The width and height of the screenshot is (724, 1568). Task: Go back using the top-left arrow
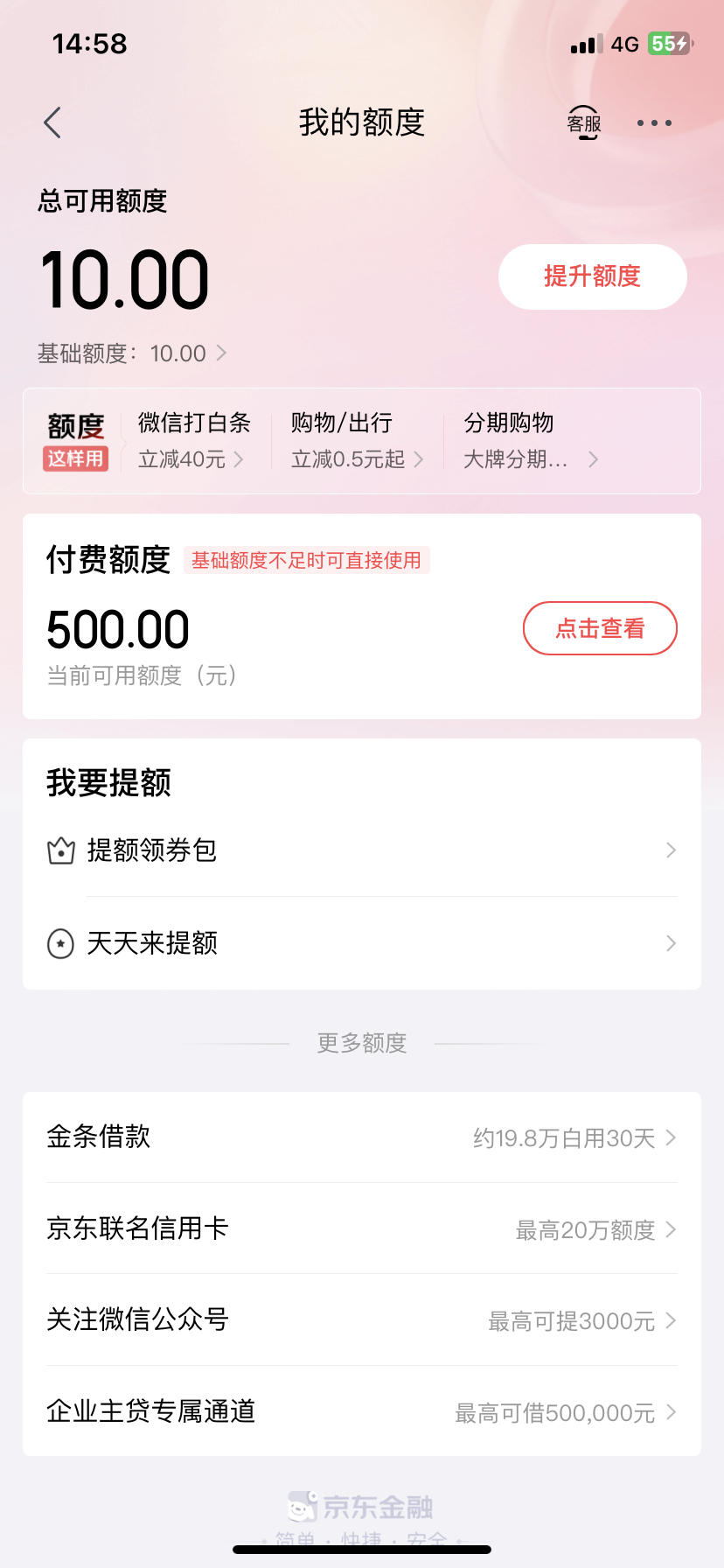pos(52,122)
